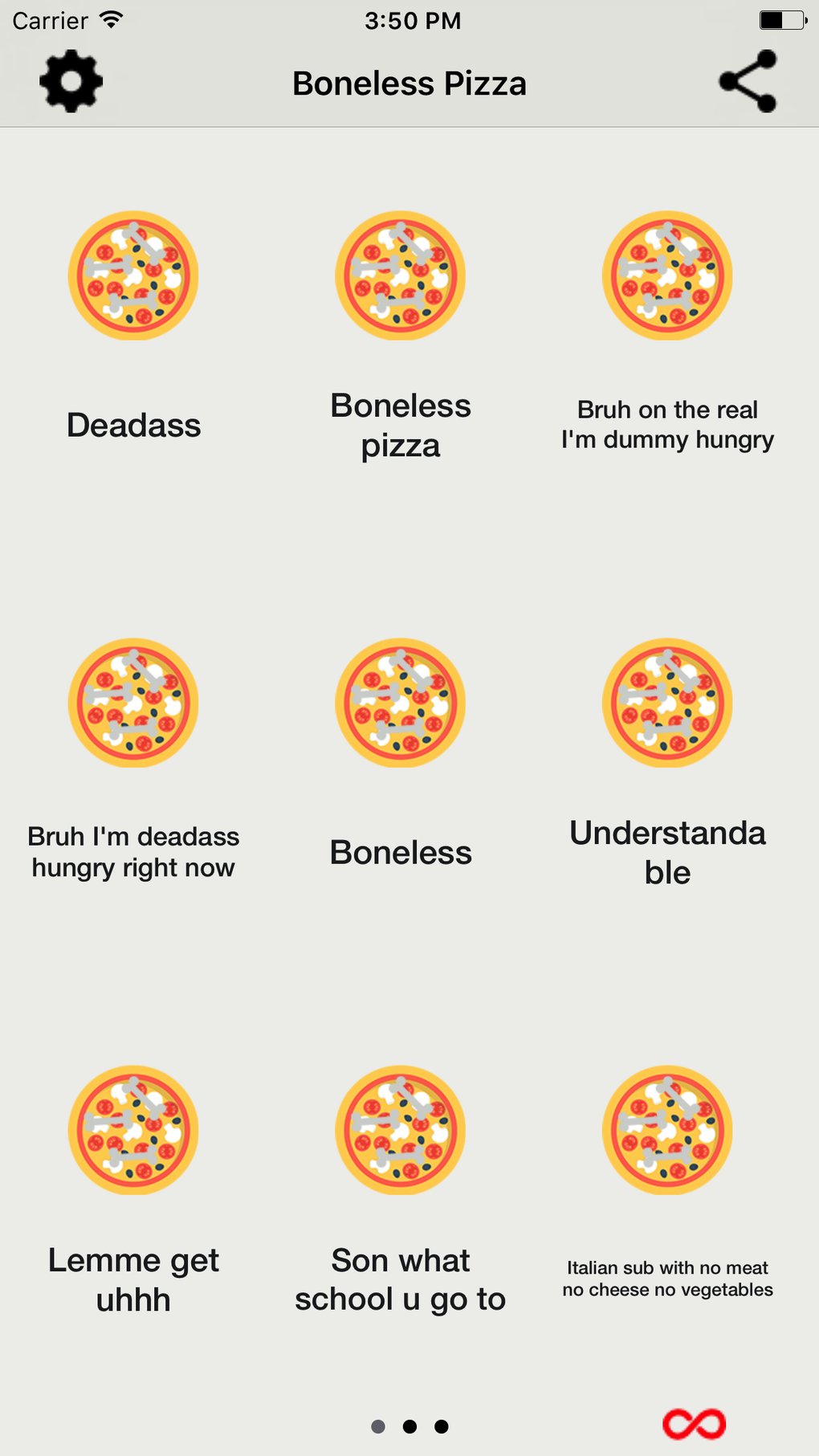Screen dimensions: 819x1456
Task: Open the settings gear icon
Action: pos(70,80)
